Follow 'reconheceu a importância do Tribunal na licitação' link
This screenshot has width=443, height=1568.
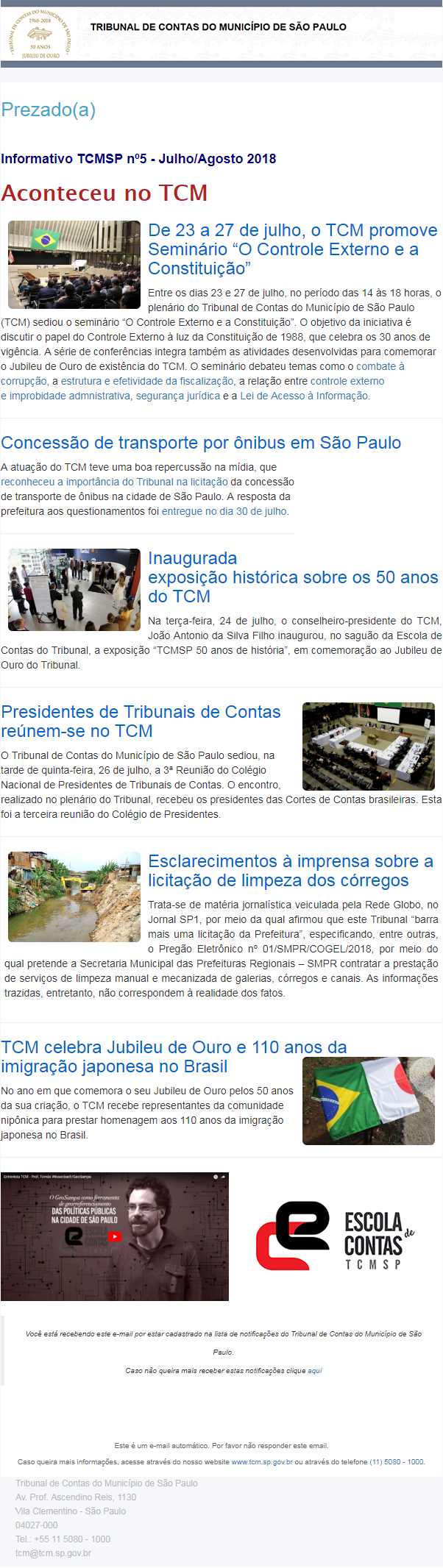coord(114,482)
